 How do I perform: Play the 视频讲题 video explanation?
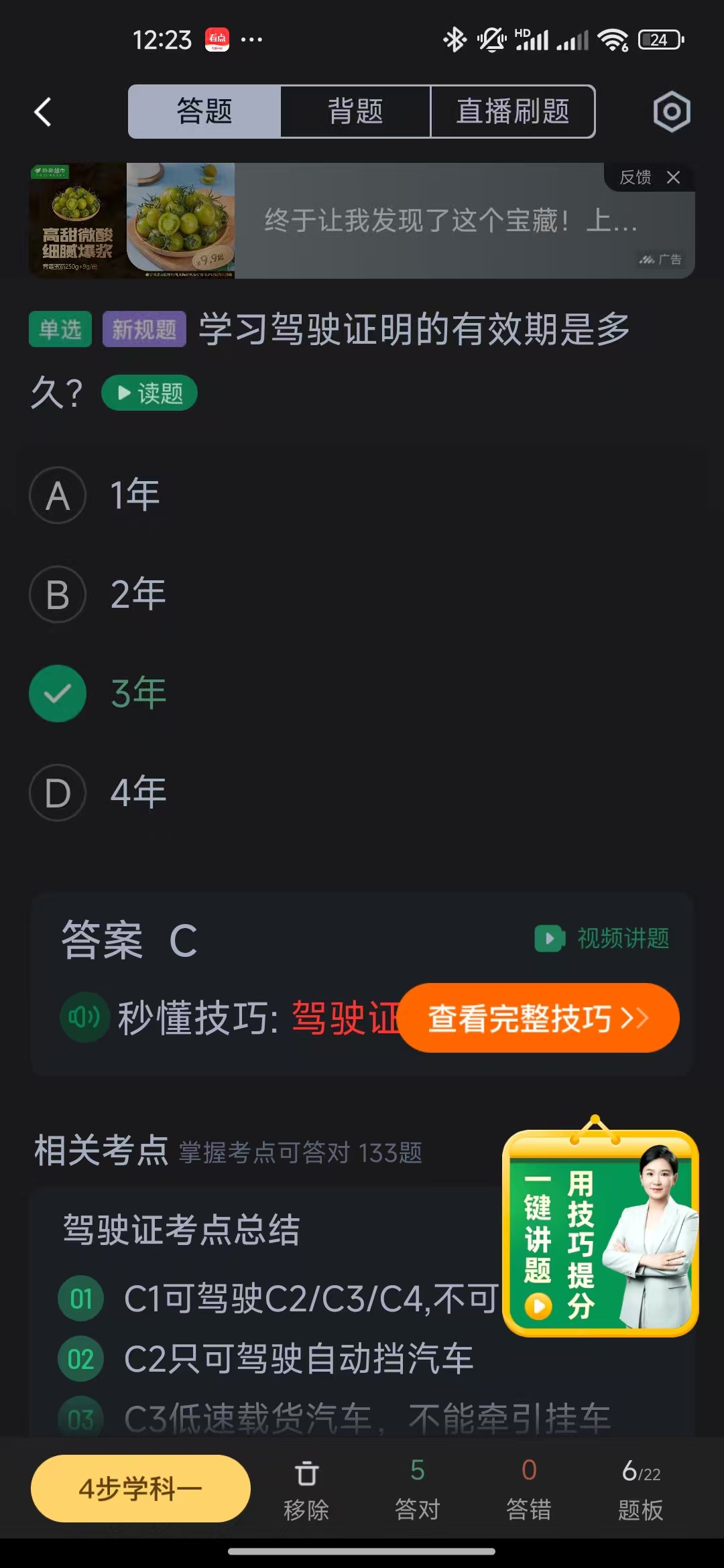tap(602, 938)
